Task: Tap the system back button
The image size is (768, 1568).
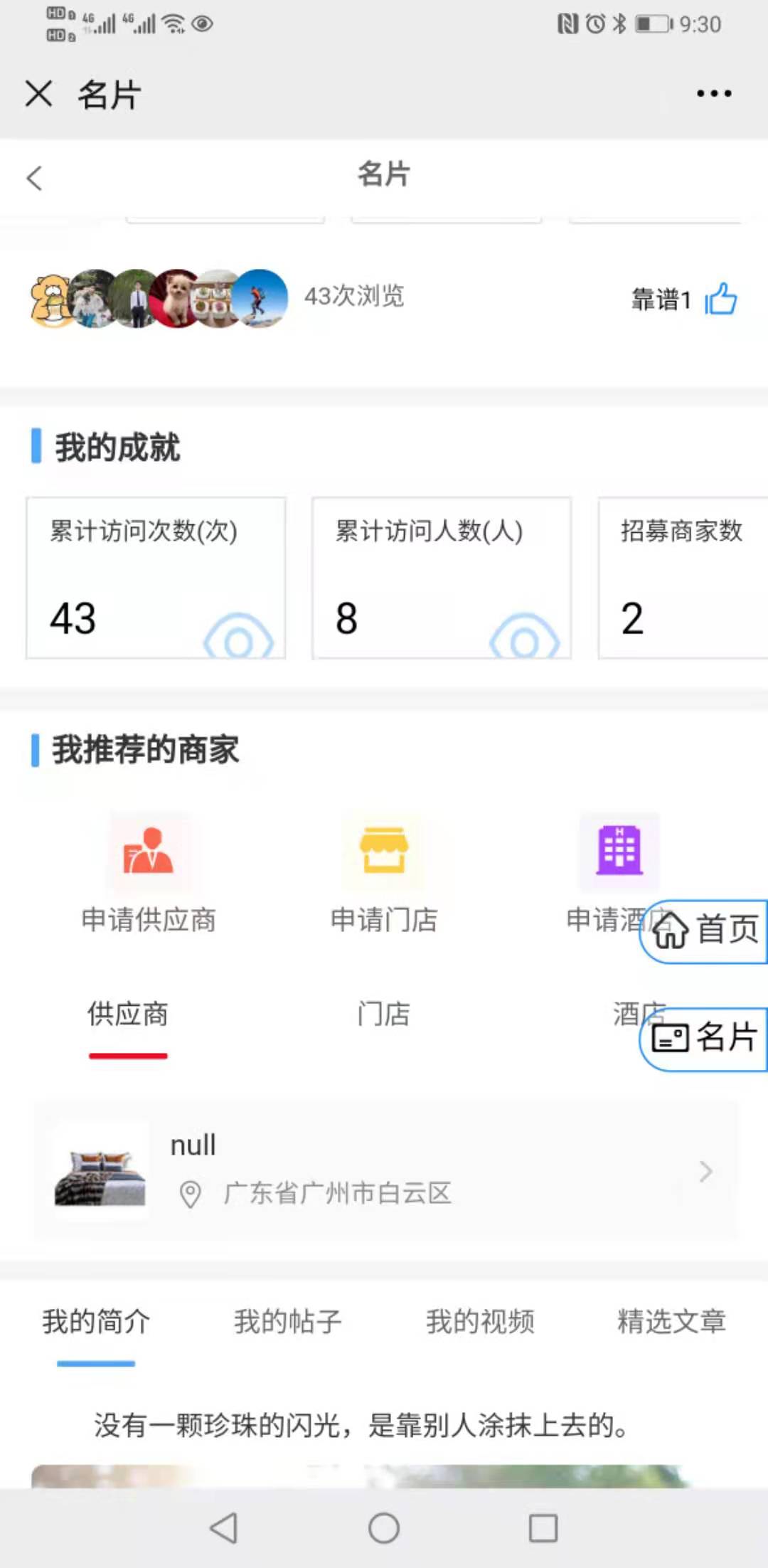Action: [224, 1527]
